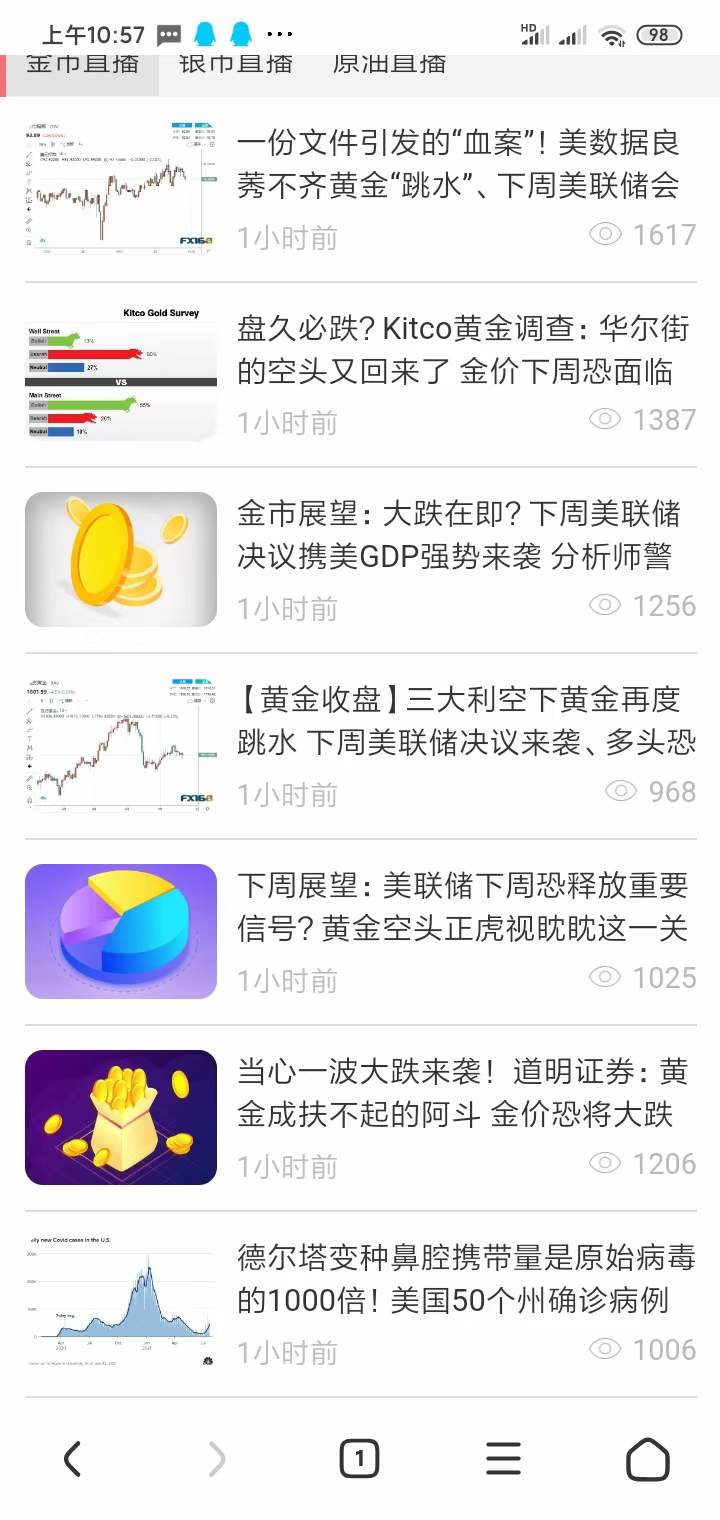Open the menu via the three-lines icon

point(503,1458)
